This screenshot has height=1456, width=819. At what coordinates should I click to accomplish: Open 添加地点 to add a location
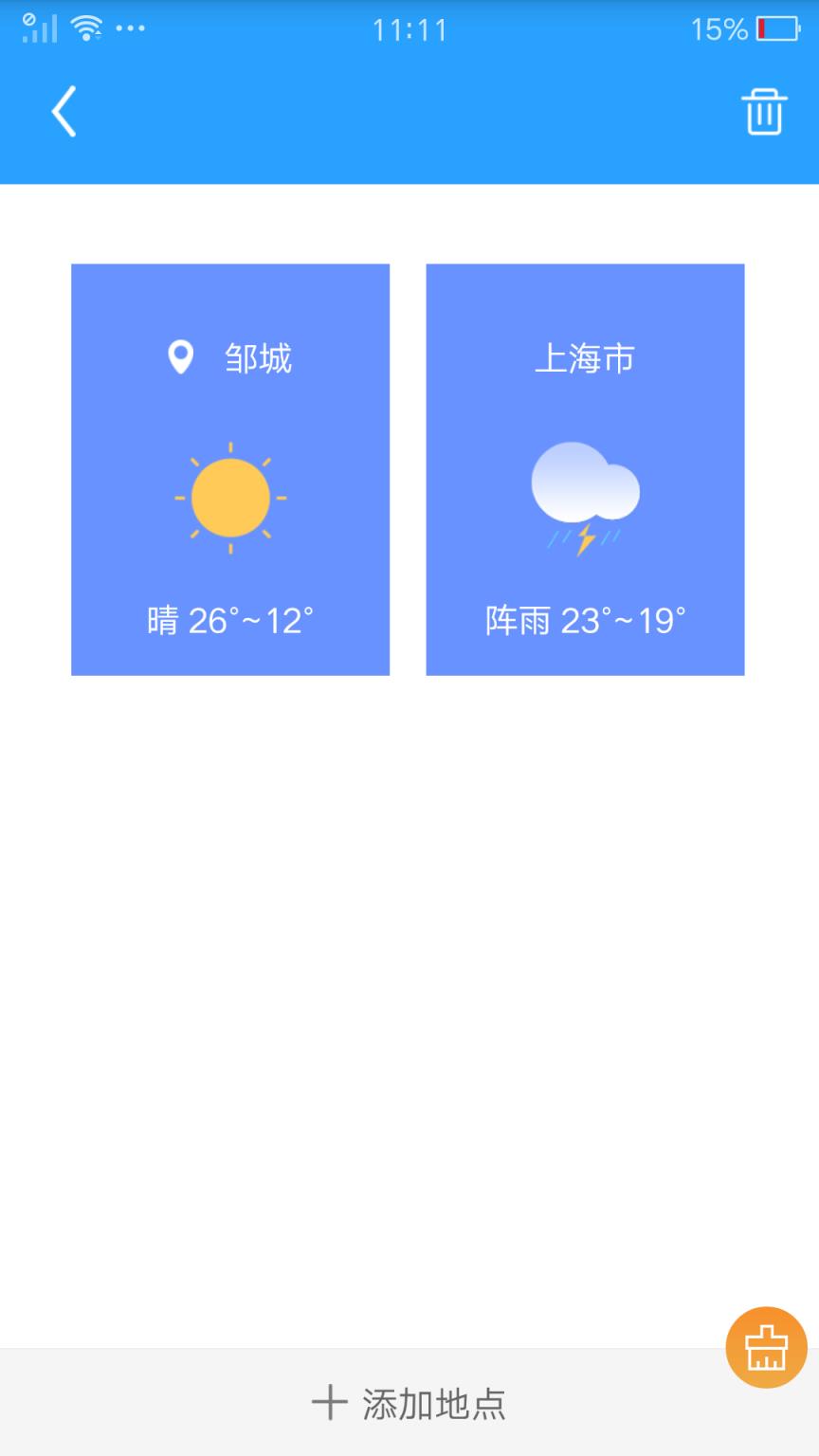(434, 1402)
